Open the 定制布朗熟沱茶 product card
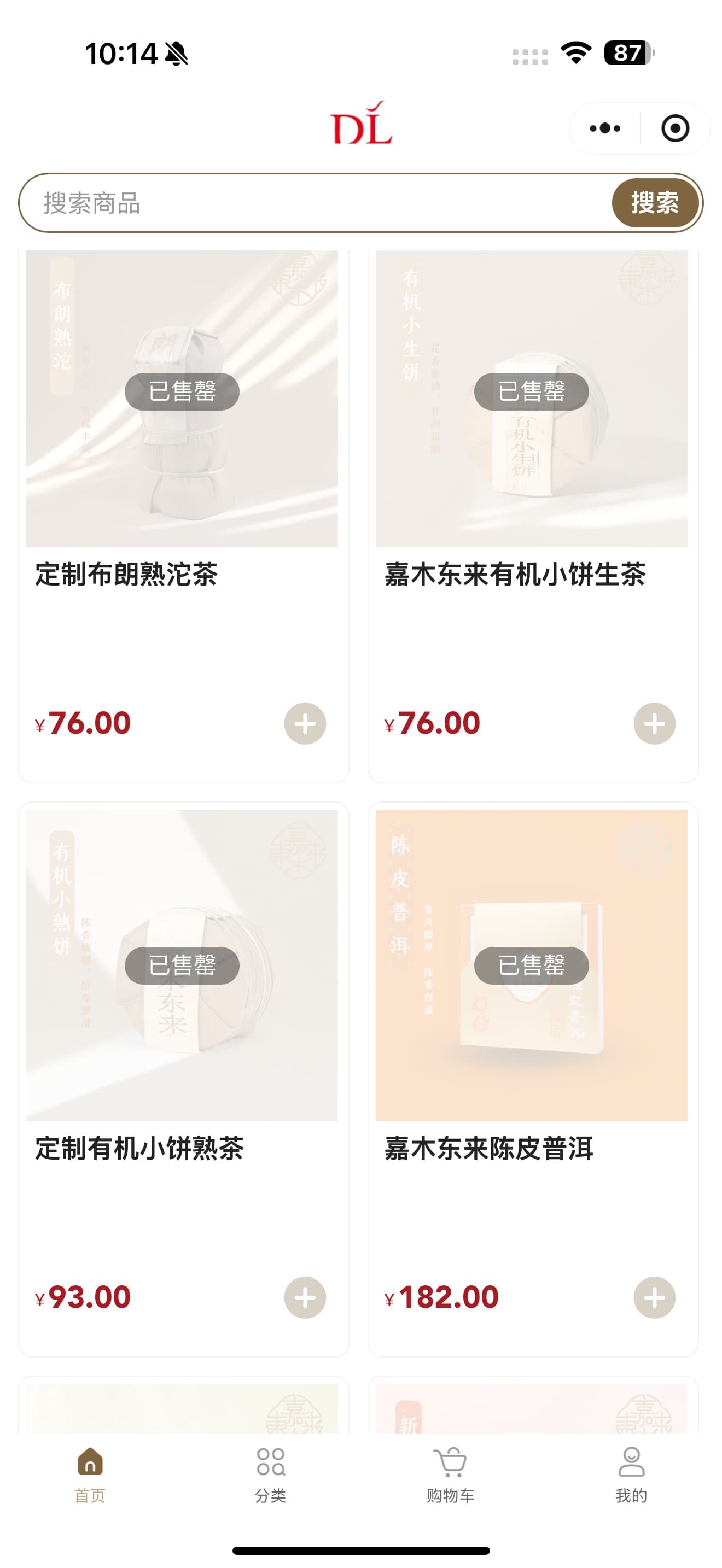The width and height of the screenshot is (722, 1568). pos(182,426)
